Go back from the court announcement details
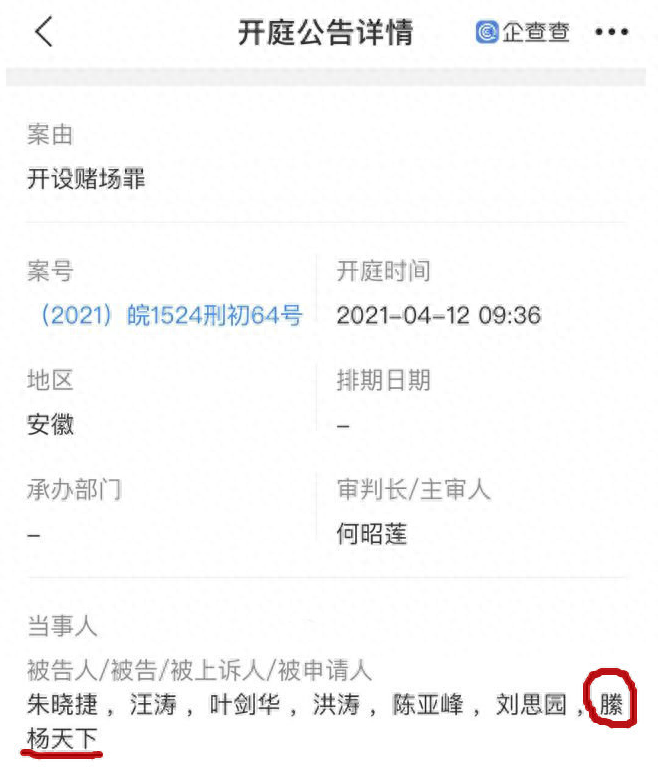Screen dimensions: 659x772 [43, 32]
